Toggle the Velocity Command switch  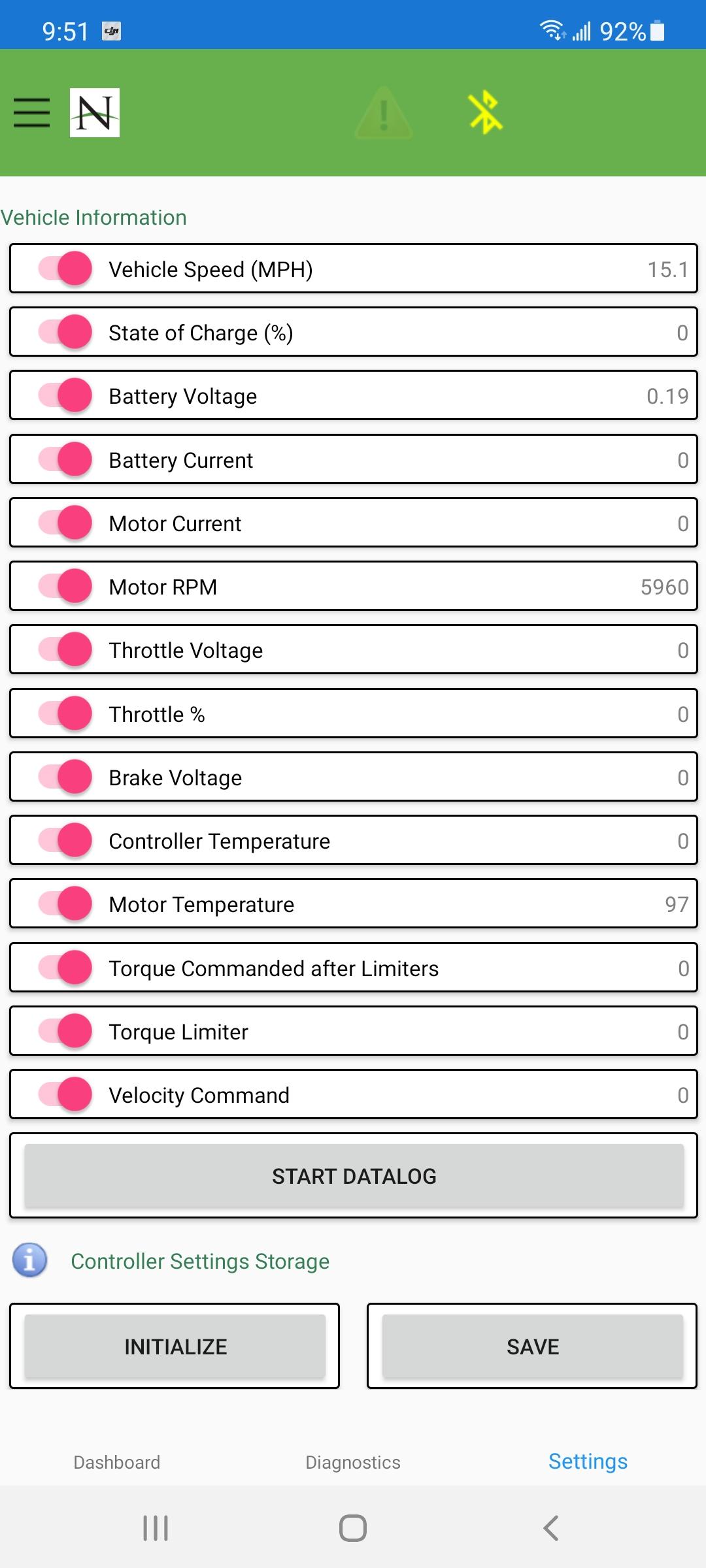point(65,1094)
